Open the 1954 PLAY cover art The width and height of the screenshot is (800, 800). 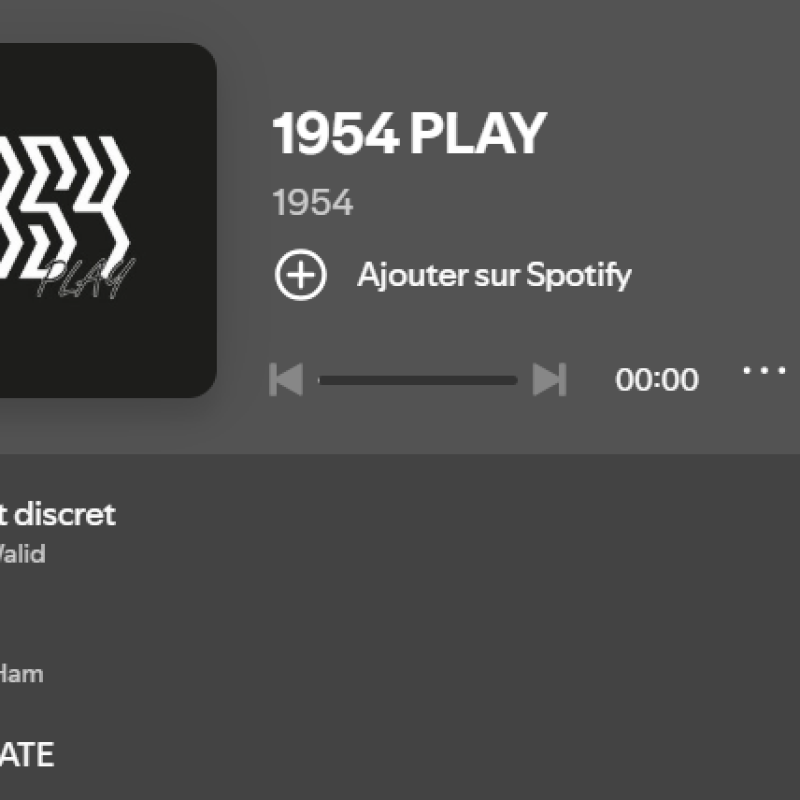click(100, 220)
